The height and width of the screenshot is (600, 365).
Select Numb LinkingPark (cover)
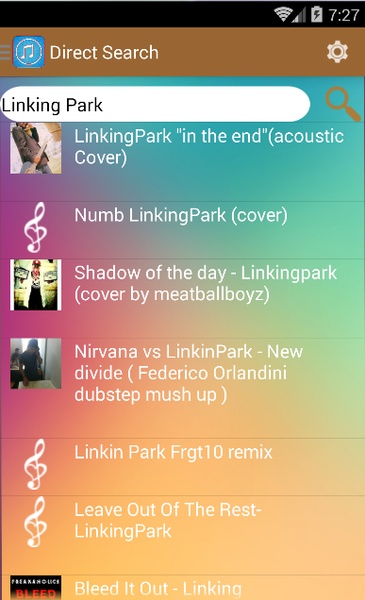[182, 230]
